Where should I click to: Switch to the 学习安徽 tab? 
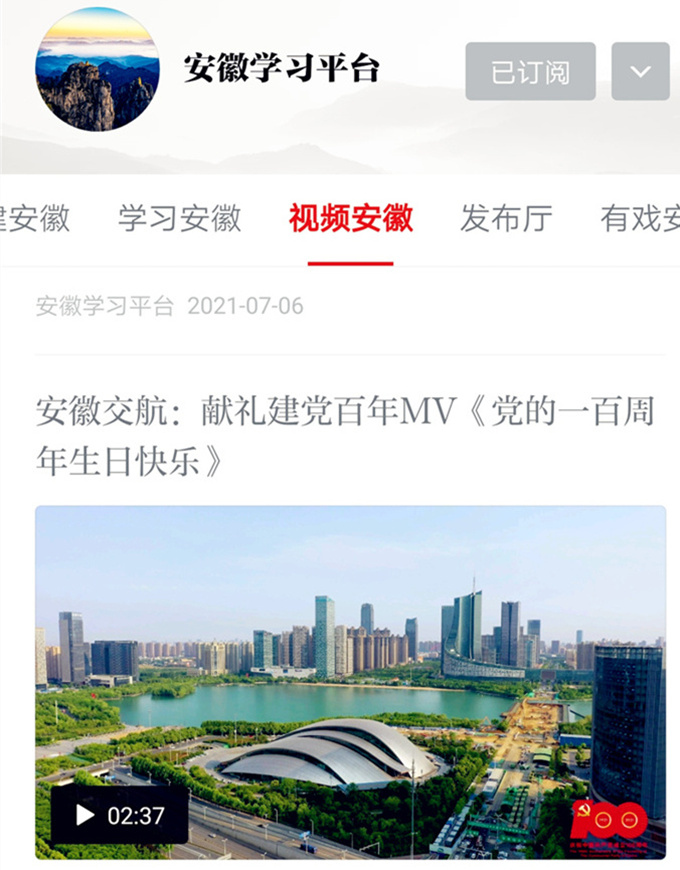coord(180,218)
